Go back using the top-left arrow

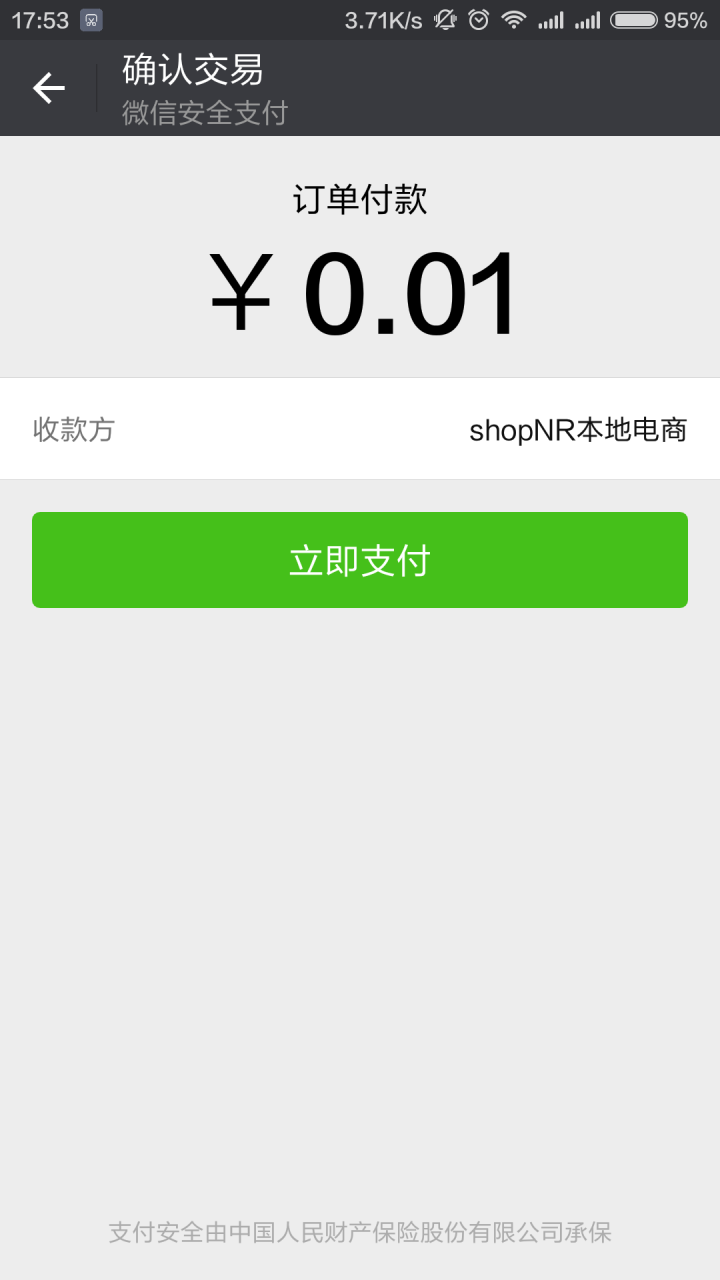tap(48, 88)
